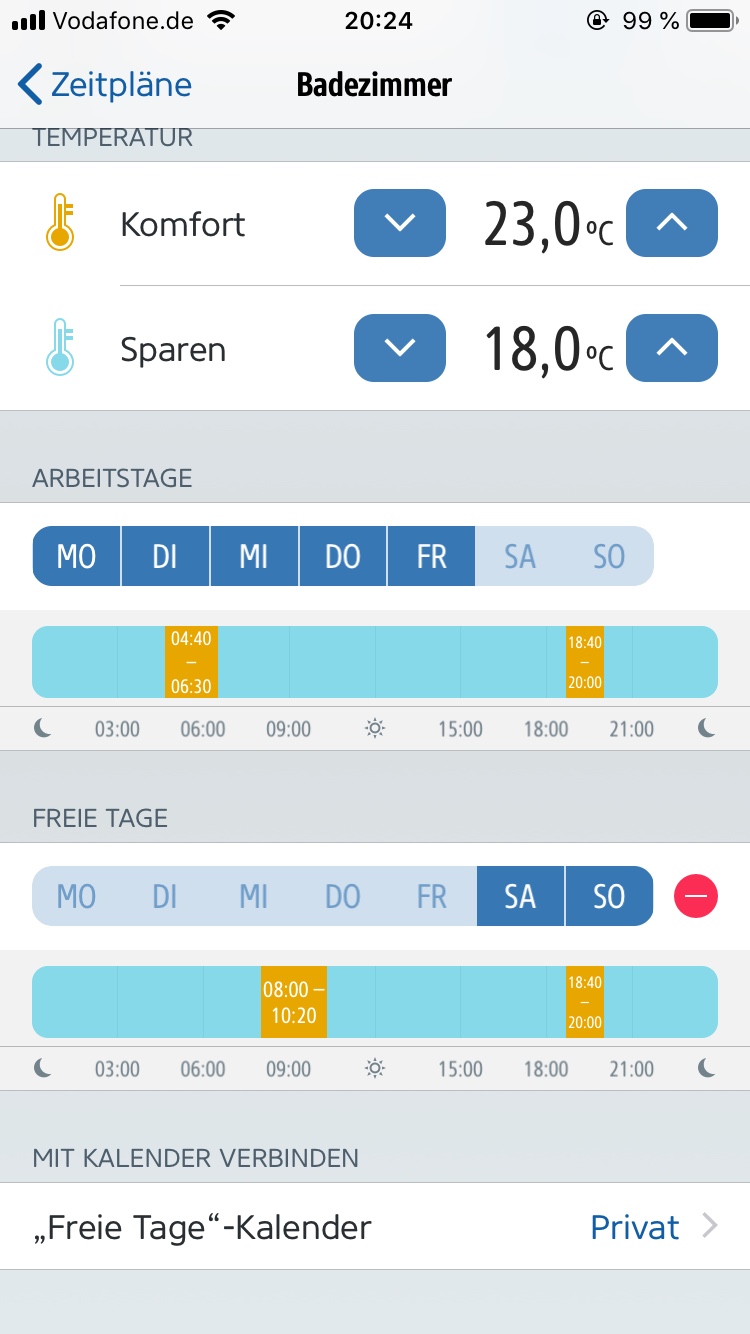Toggle FR in Arbeitstage
This screenshot has height=1334, width=750.
[x=431, y=556]
